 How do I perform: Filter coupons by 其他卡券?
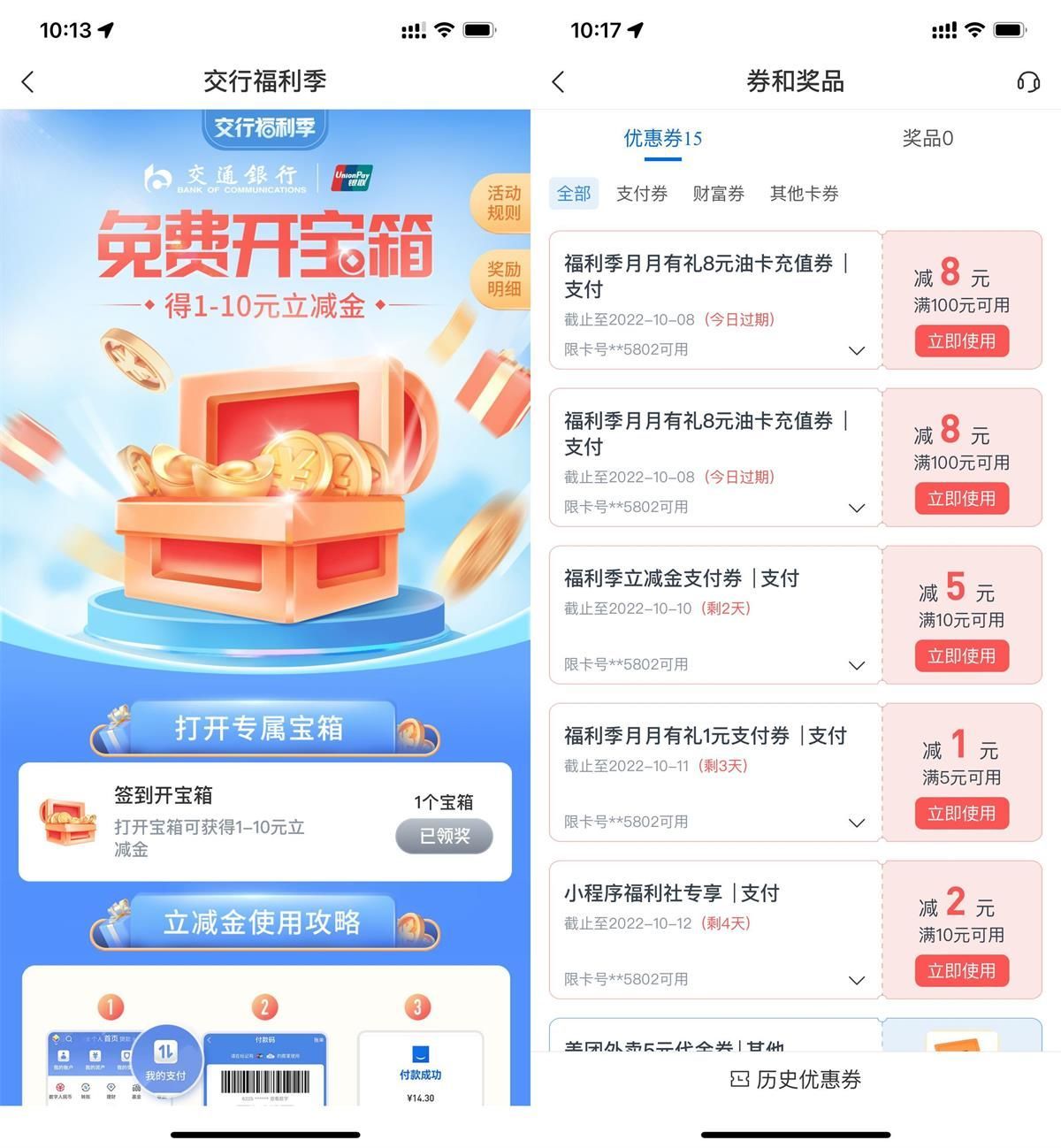point(804,193)
